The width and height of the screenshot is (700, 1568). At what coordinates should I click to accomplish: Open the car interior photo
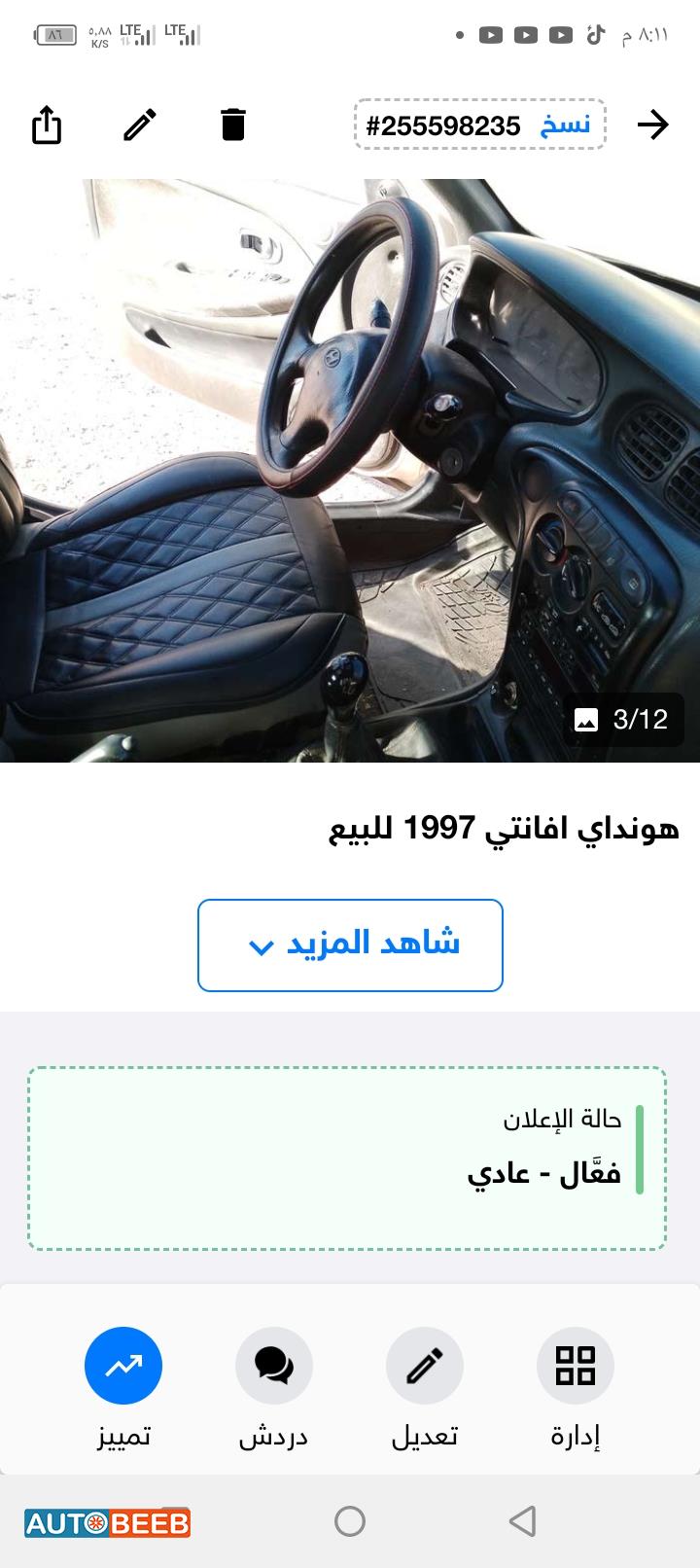[350, 470]
